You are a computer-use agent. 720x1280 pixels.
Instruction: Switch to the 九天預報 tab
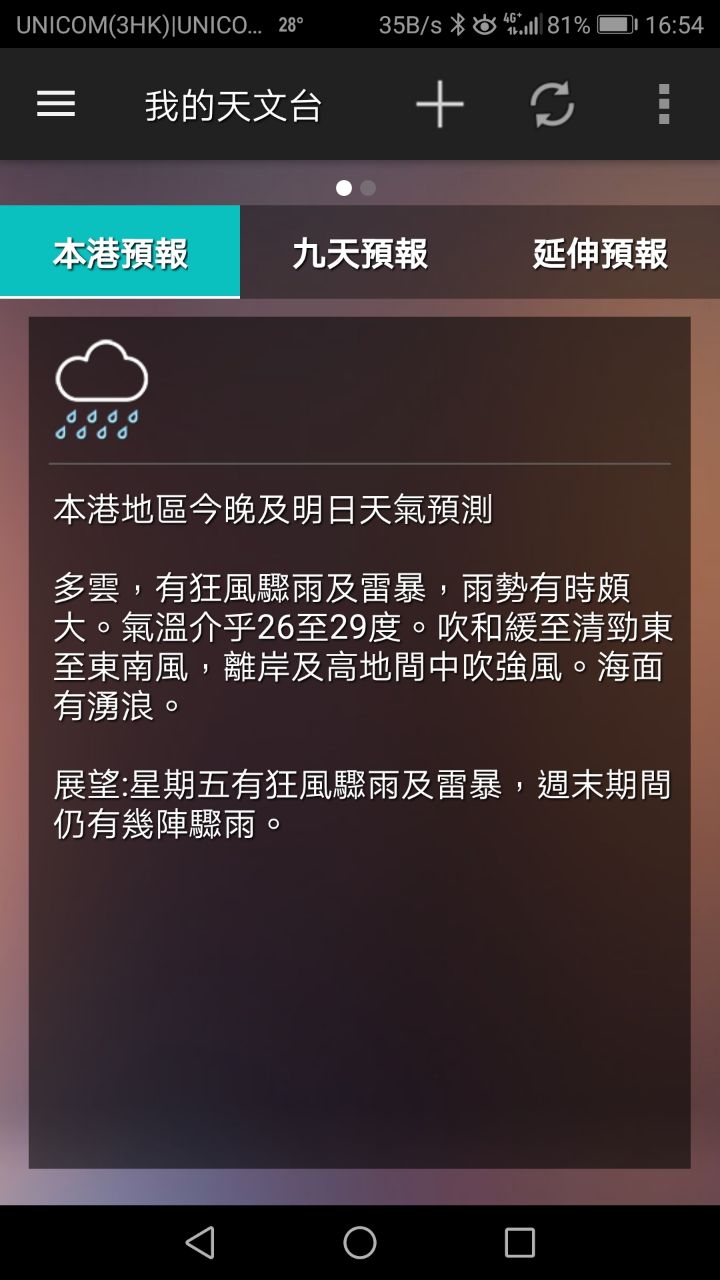pos(360,253)
